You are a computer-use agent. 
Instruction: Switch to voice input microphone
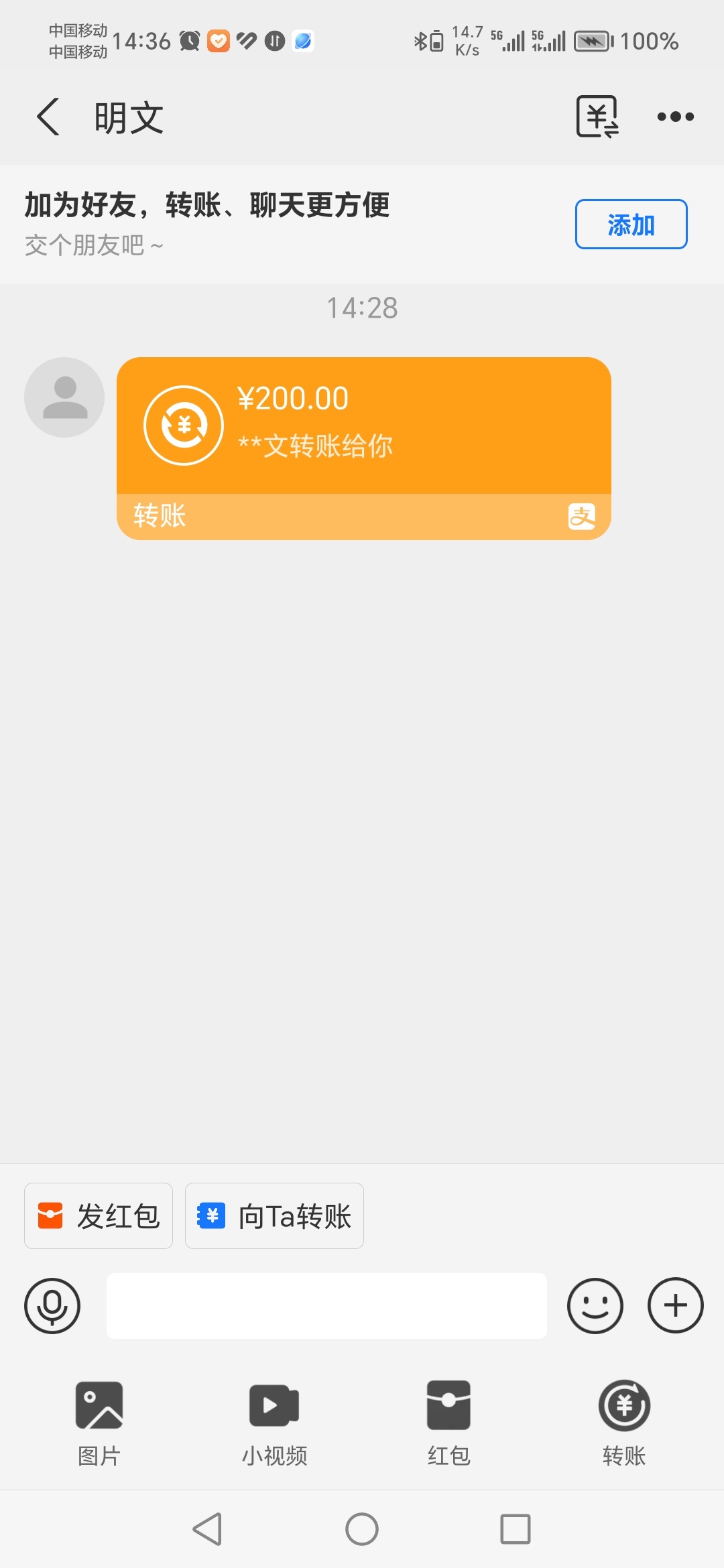coord(52,1305)
